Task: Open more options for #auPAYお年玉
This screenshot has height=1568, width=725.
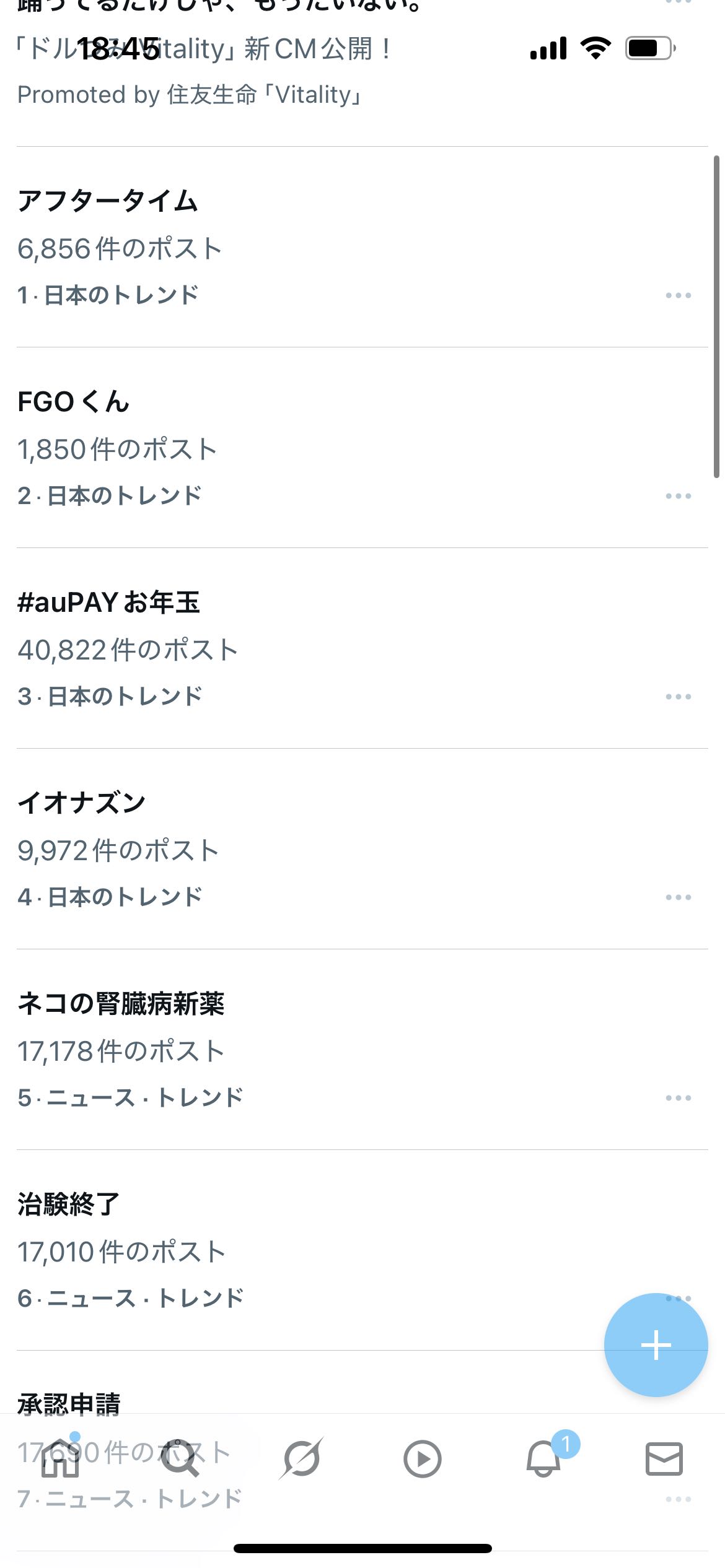Action: 678,697
